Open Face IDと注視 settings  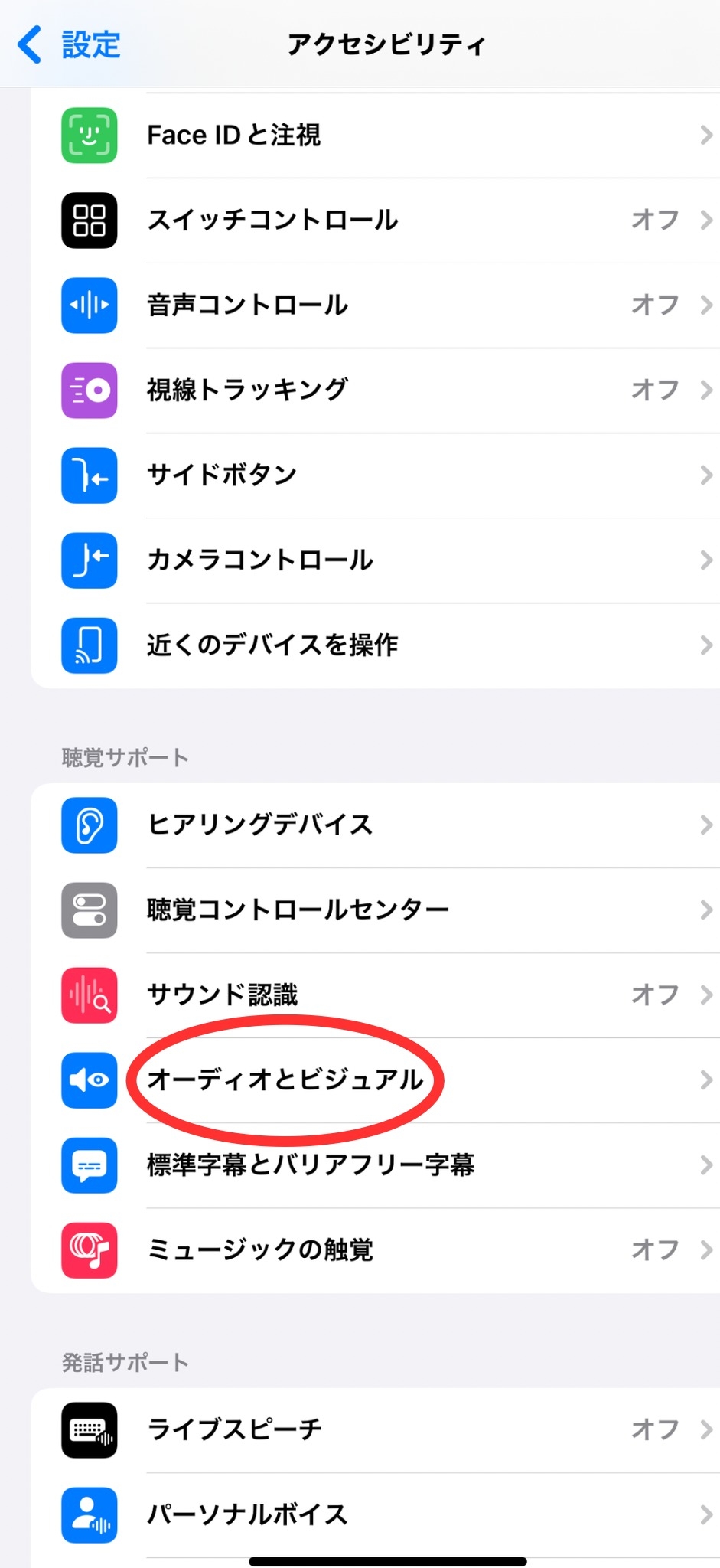click(375, 136)
